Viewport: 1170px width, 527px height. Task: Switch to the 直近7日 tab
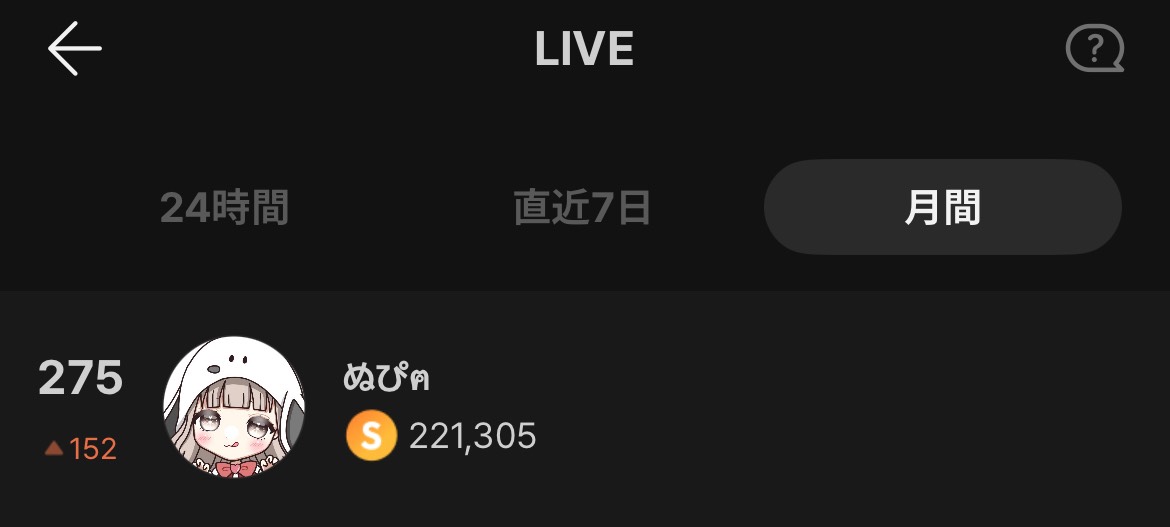point(583,208)
